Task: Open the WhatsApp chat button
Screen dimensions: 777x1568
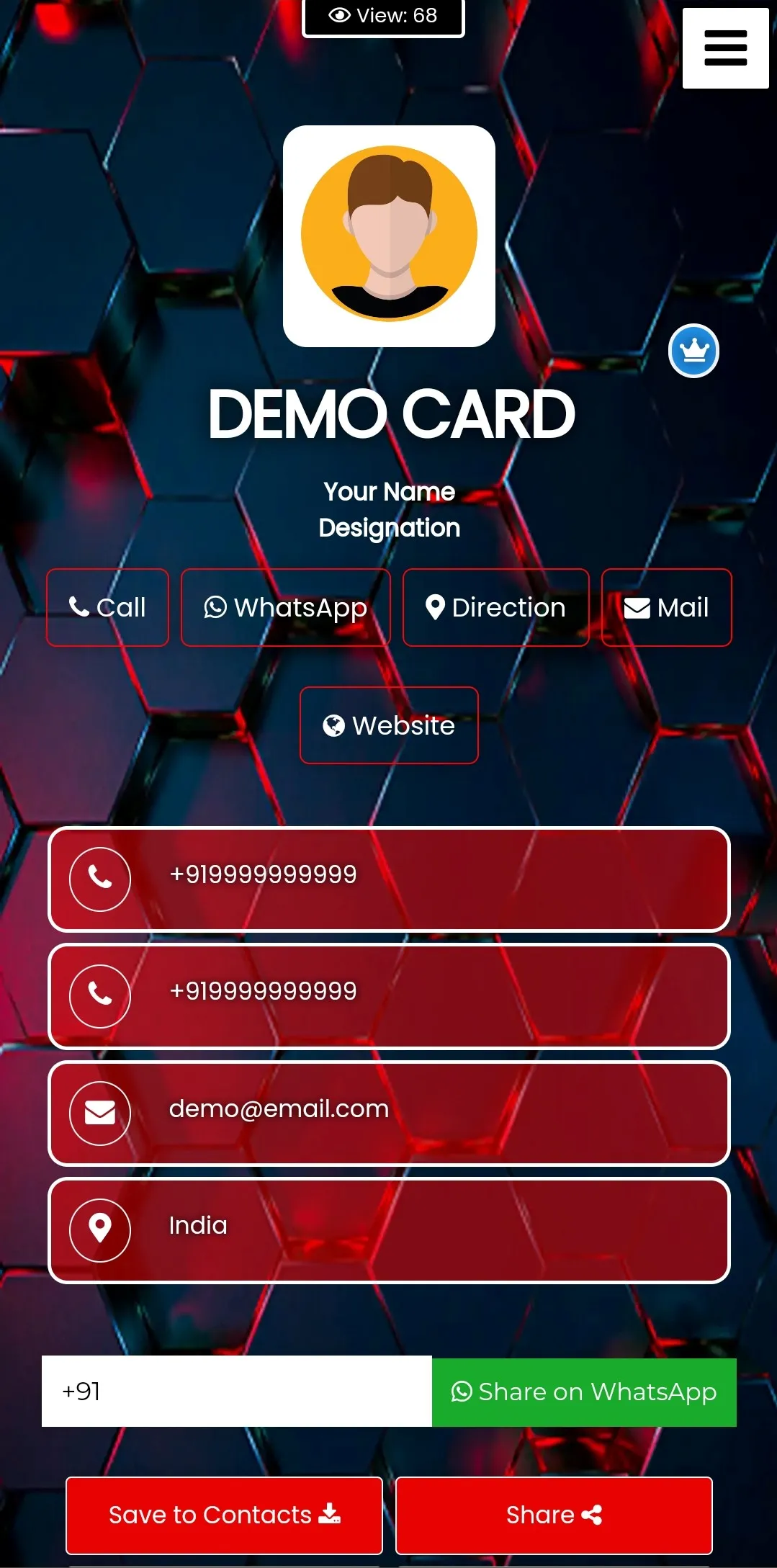Action: [x=285, y=607]
